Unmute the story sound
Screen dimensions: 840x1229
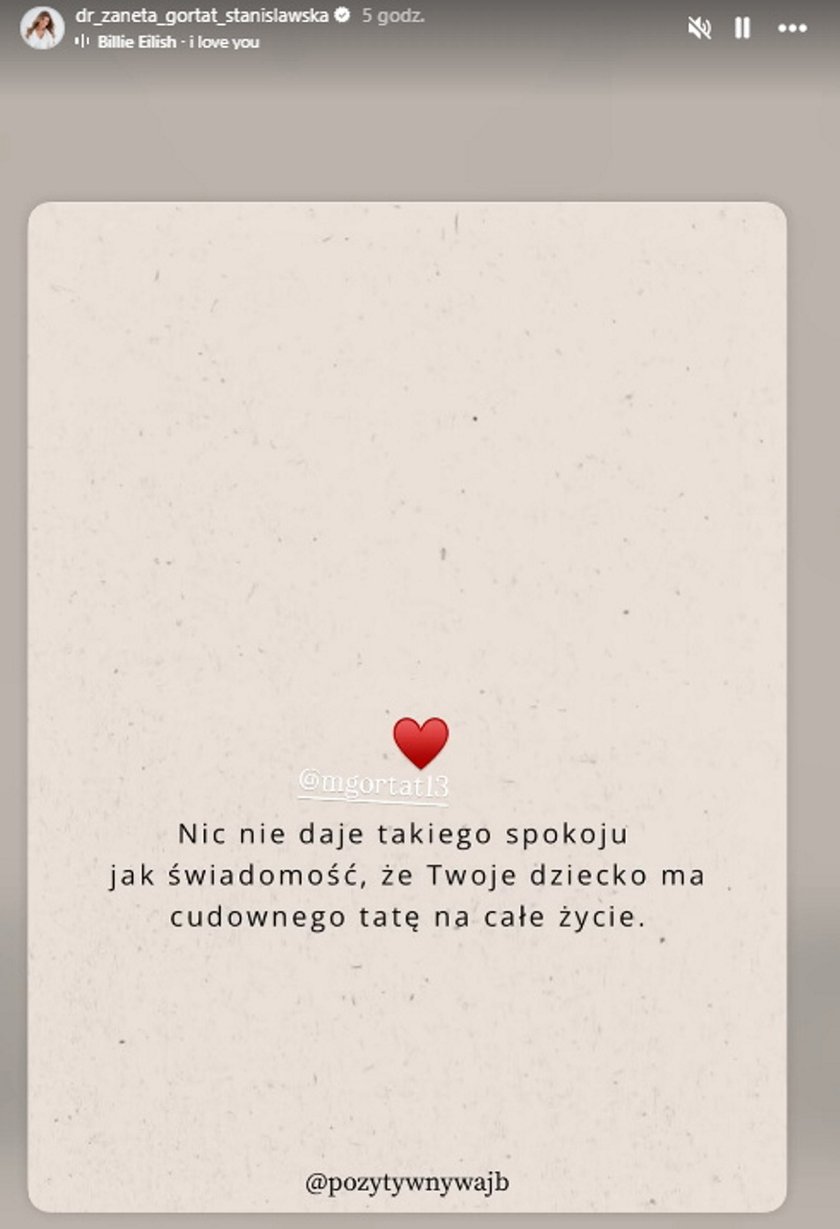(x=699, y=28)
